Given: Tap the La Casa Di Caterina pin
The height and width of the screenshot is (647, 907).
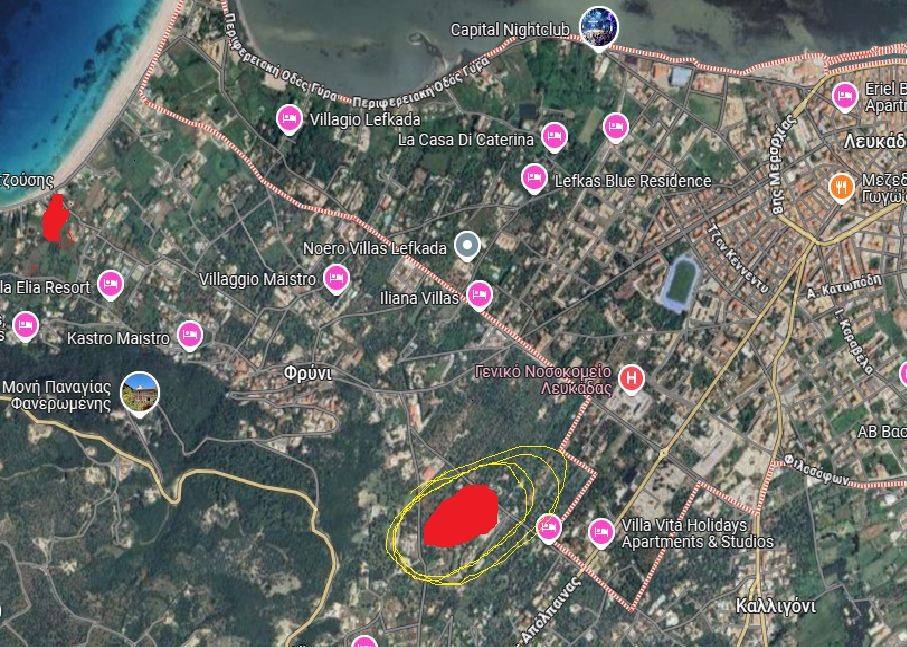Looking at the screenshot, I should 554,136.
